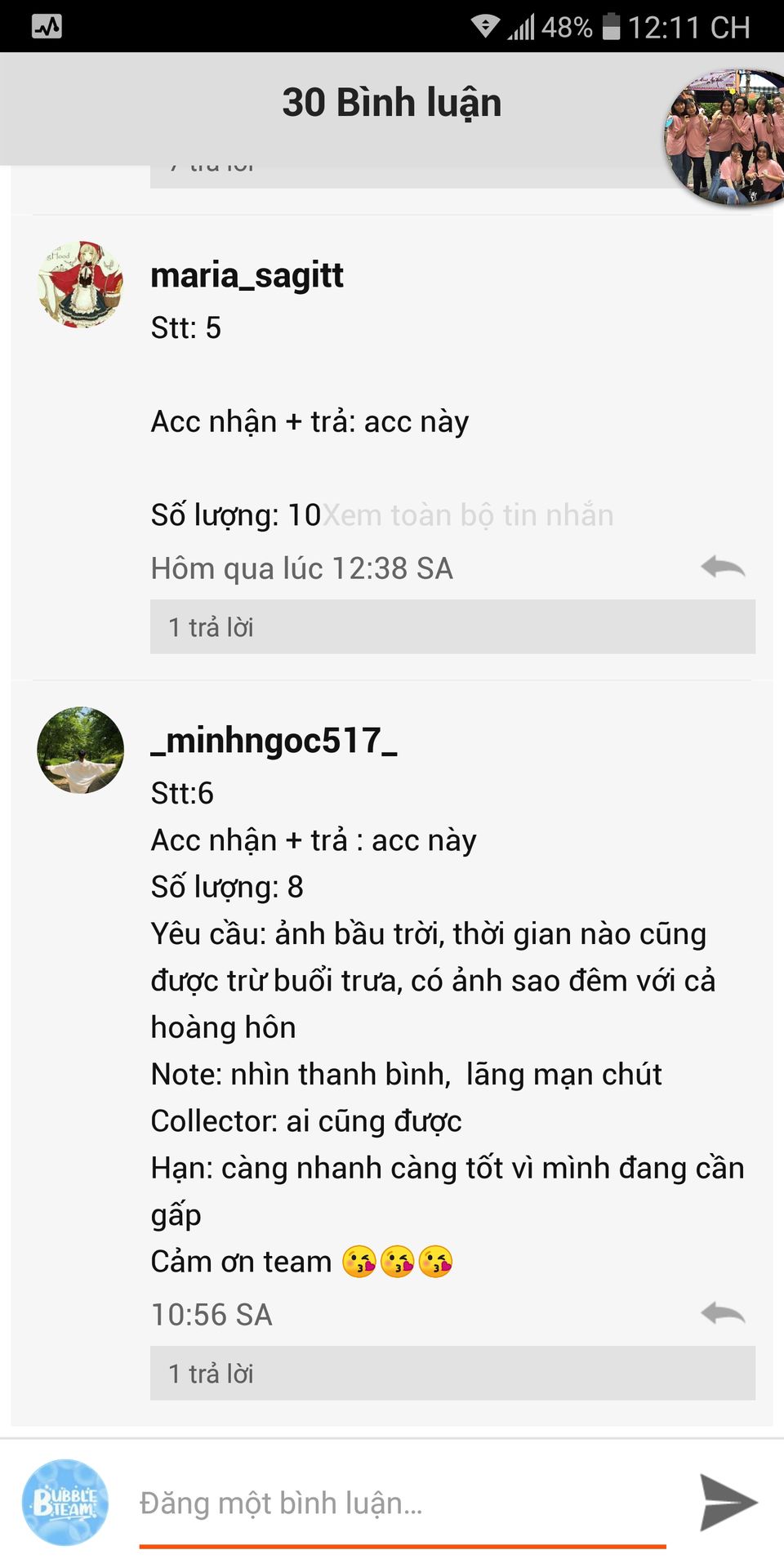
Task: Reply to maria_sagitt's comment
Action: (723, 567)
